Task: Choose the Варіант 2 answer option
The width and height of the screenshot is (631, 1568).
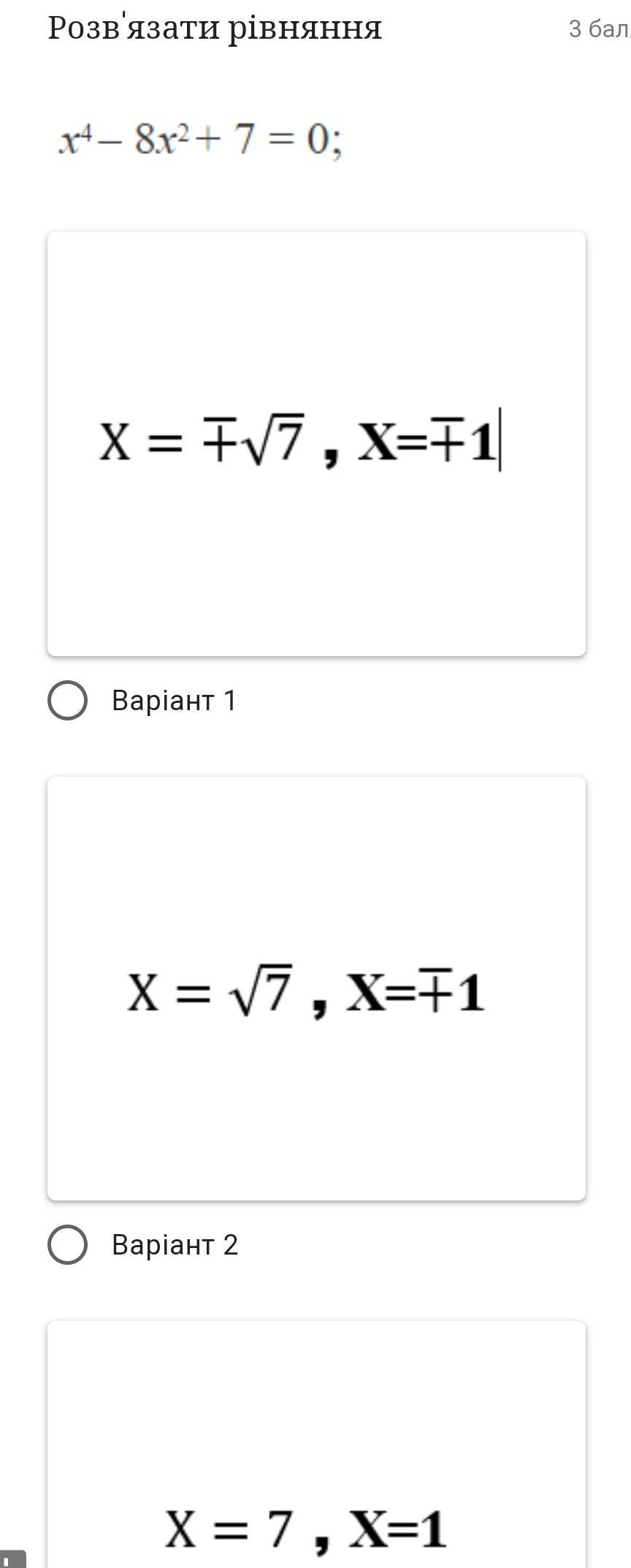Action: (67, 1245)
